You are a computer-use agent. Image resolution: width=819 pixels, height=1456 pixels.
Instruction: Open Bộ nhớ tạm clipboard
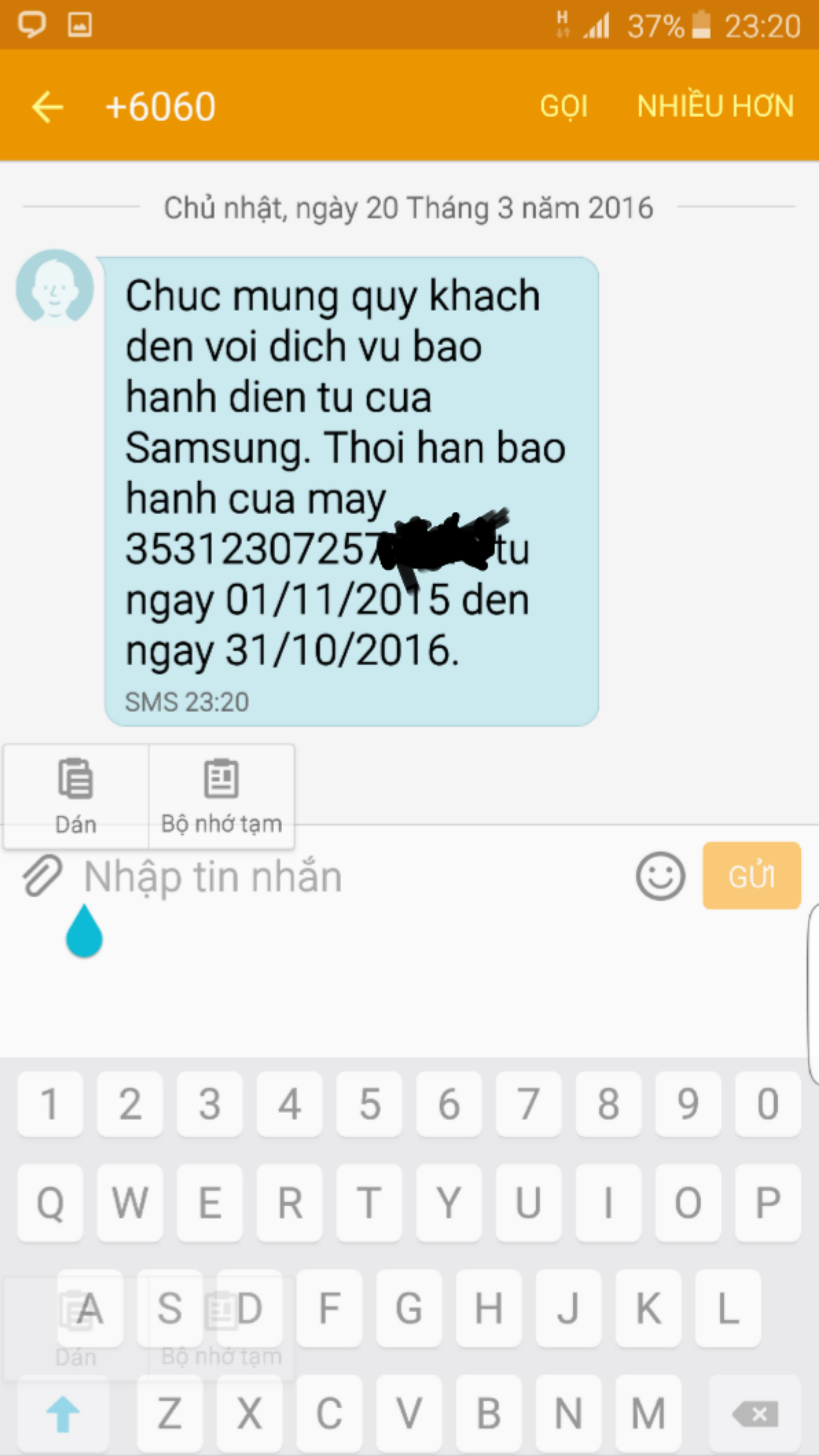coord(221,796)
